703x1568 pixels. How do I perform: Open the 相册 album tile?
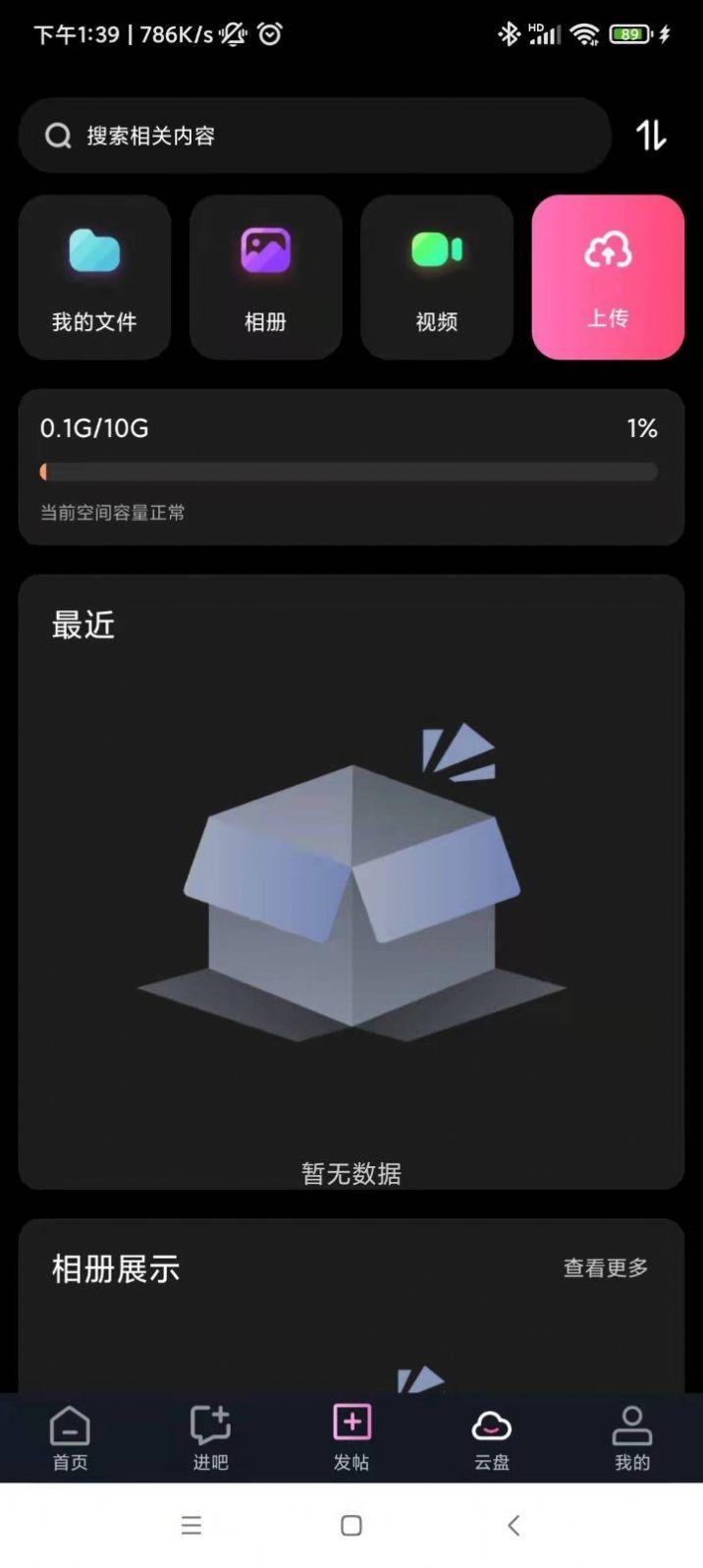[x=265, y=277]
